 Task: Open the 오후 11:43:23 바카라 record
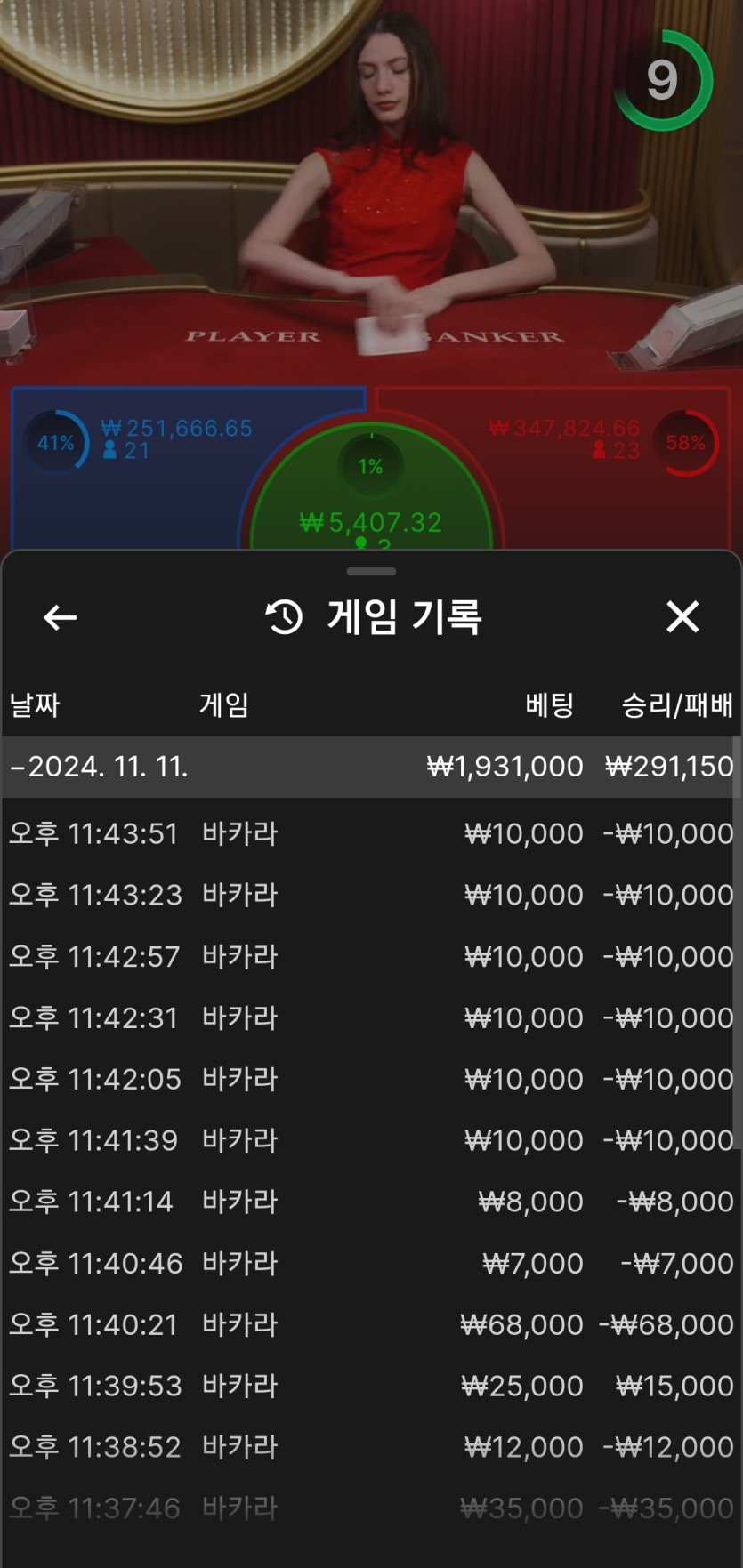pos(370,895)
